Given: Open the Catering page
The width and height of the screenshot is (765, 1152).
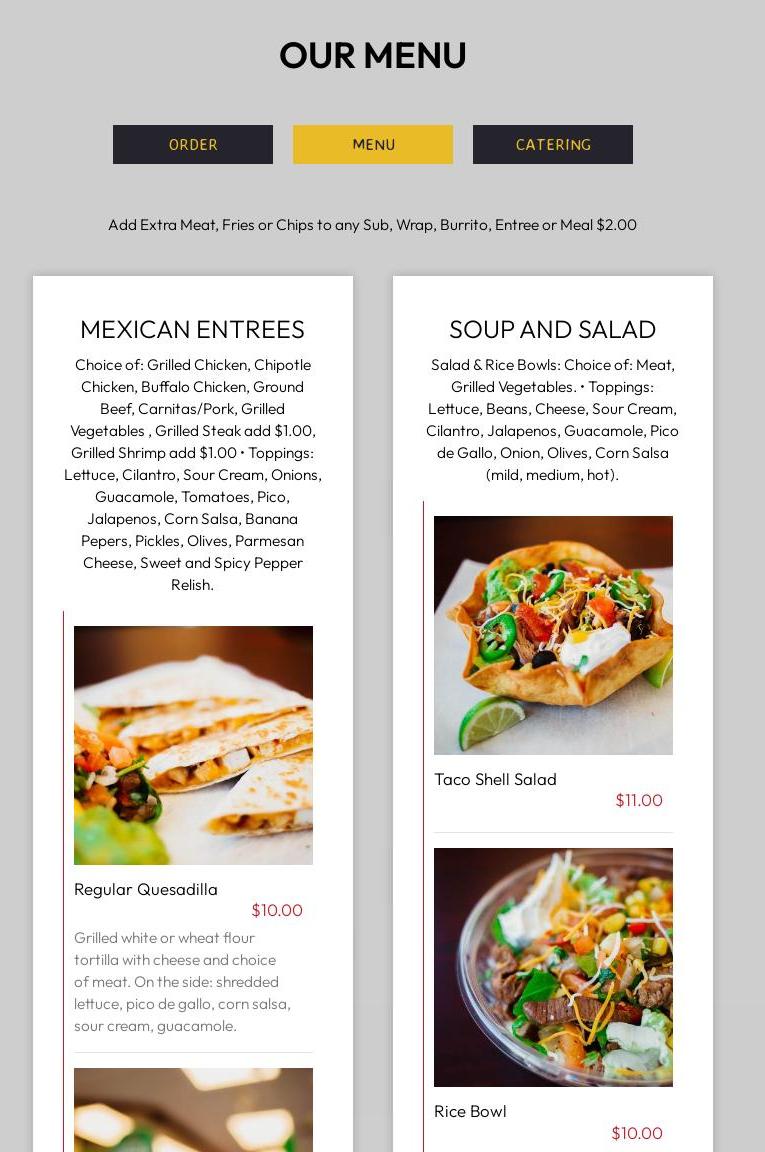Looking at the screenshot, I should 553,145.
